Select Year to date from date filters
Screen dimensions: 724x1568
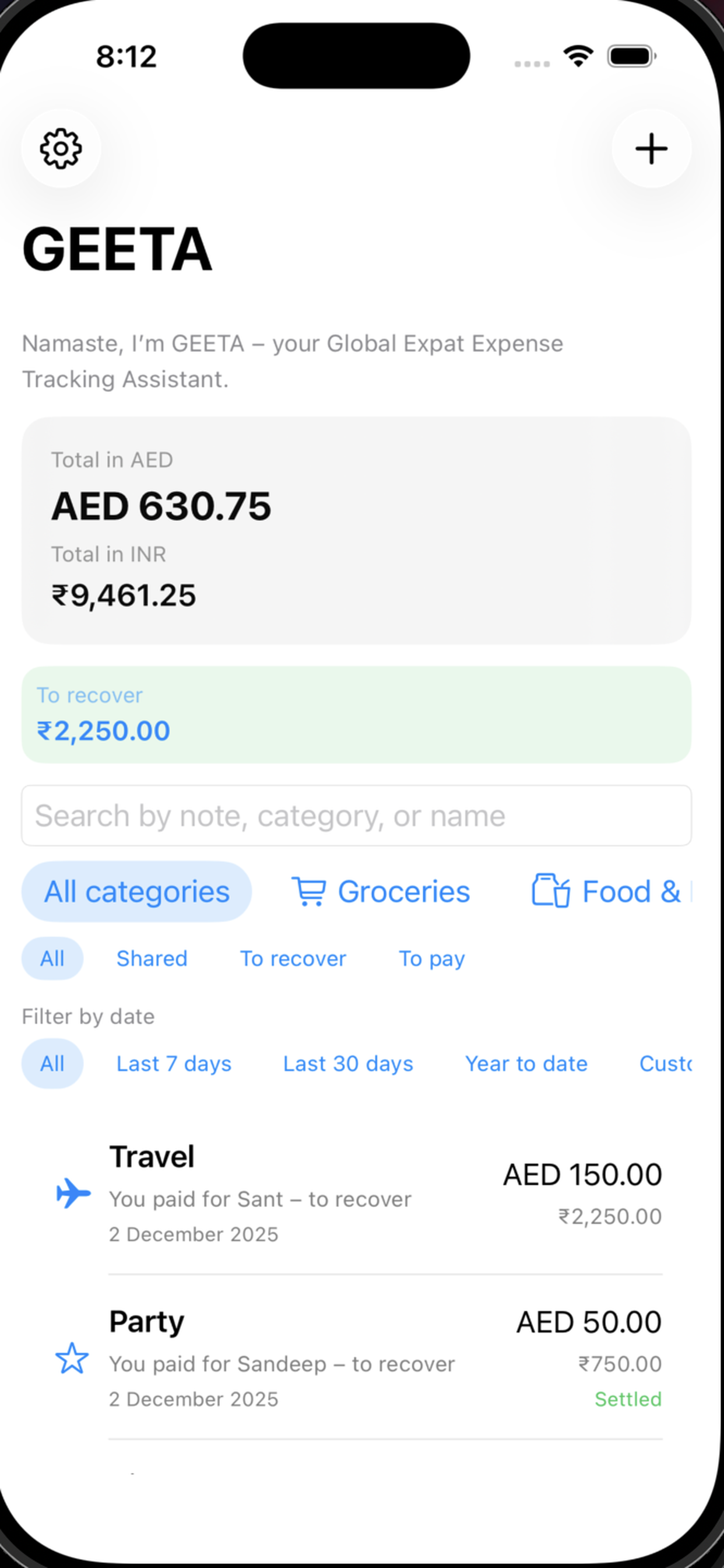click(526, 1063)
